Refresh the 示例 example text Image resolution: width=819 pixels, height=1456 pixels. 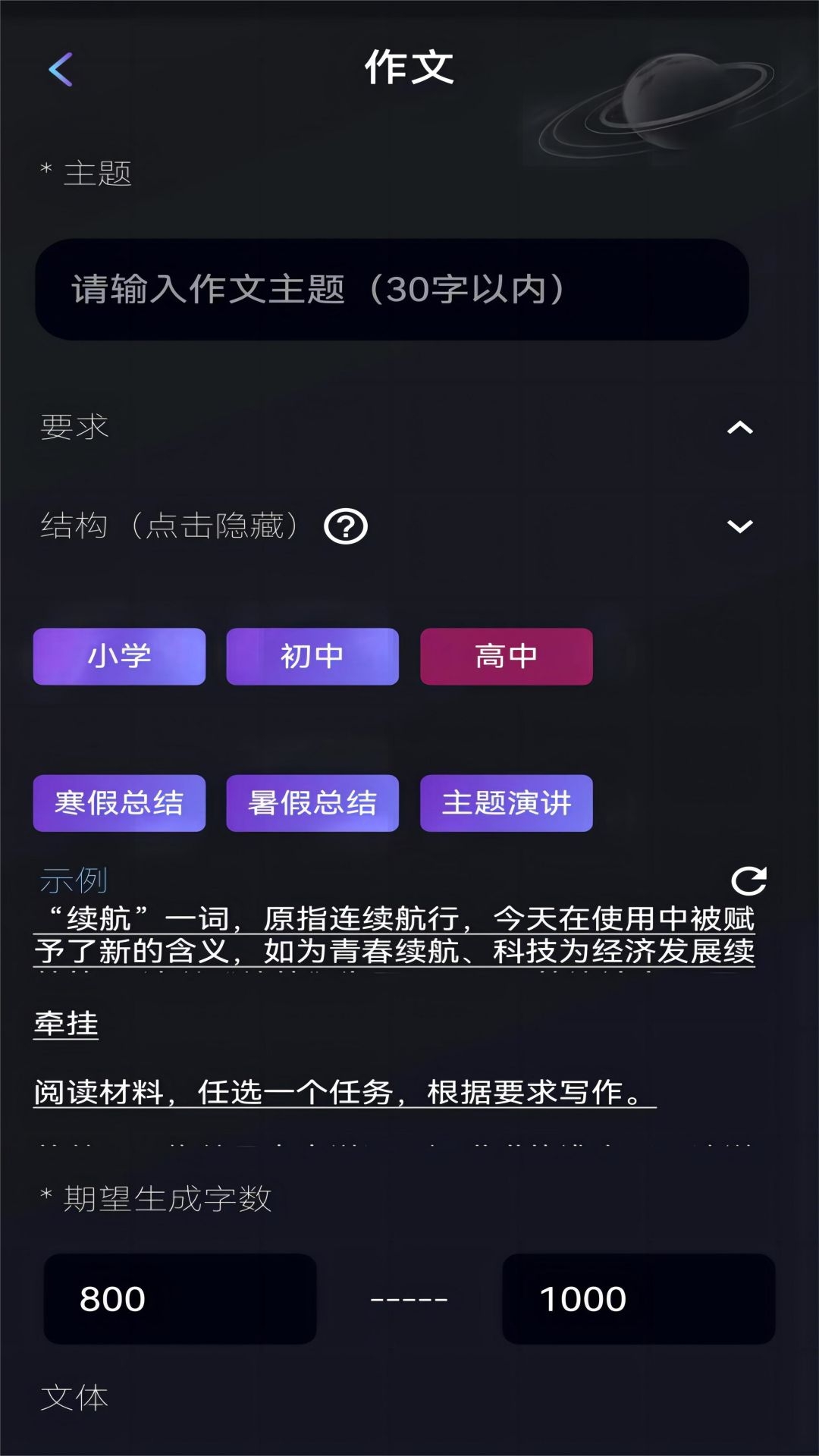point(750,882)
